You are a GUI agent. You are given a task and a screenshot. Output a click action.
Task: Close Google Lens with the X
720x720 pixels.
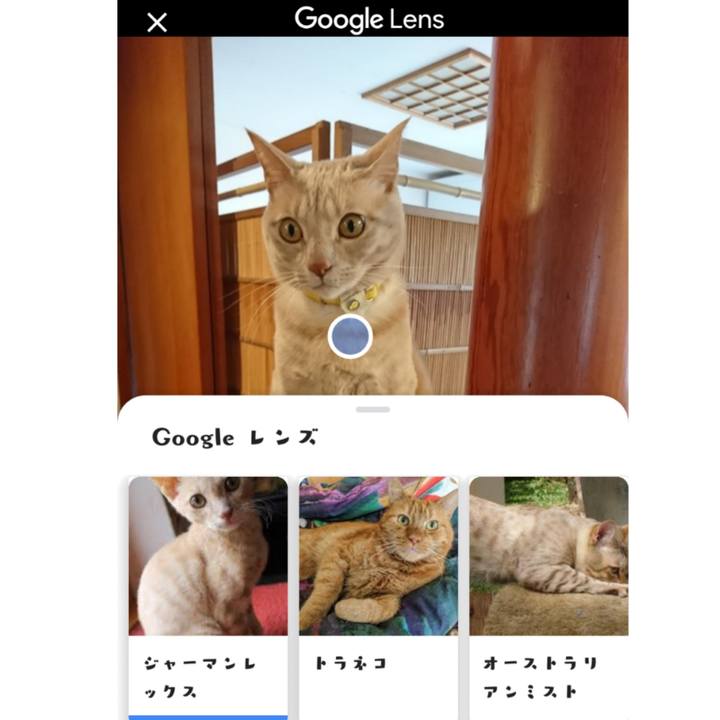(157, 22)
